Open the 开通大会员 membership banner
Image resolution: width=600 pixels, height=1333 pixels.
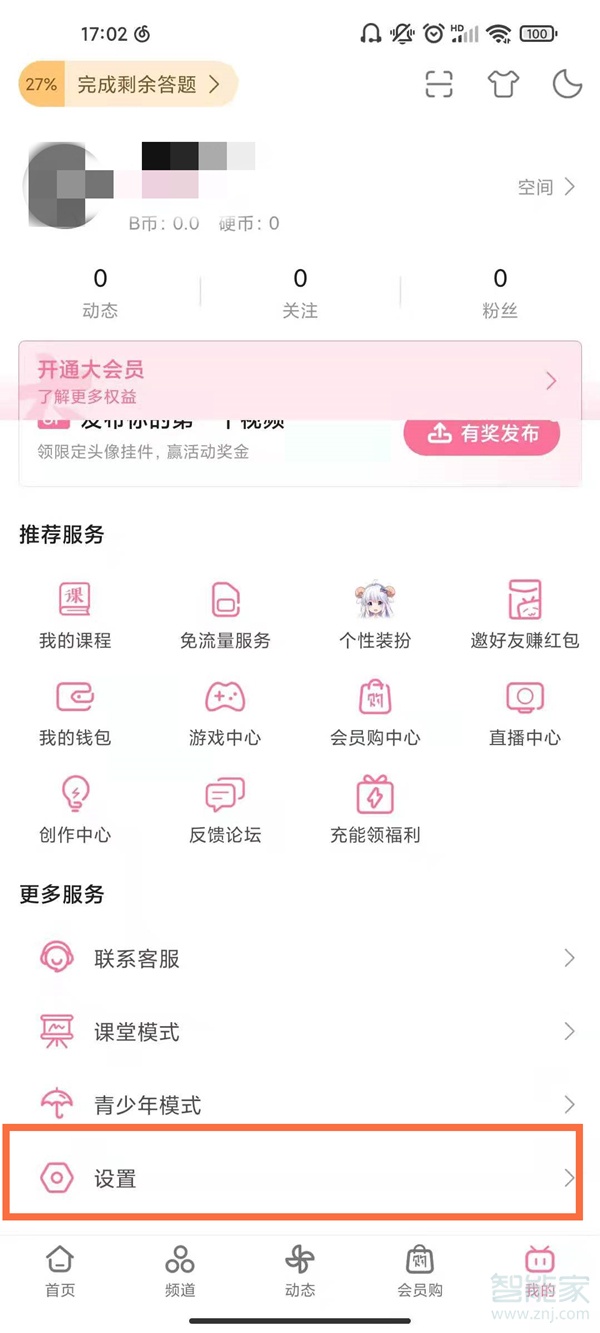[x=300, y=381]
